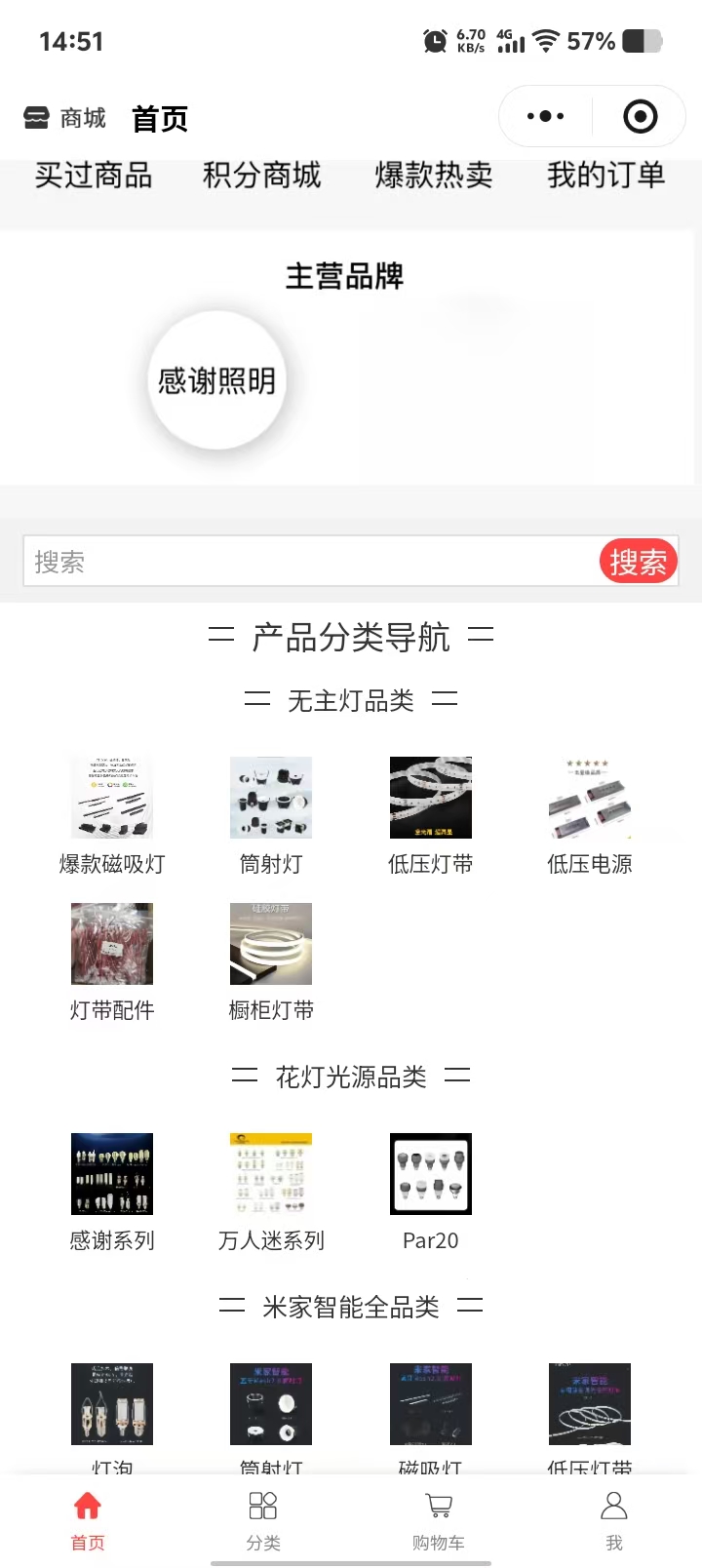
Task: Open the Par20 category
Action: 430,1191
